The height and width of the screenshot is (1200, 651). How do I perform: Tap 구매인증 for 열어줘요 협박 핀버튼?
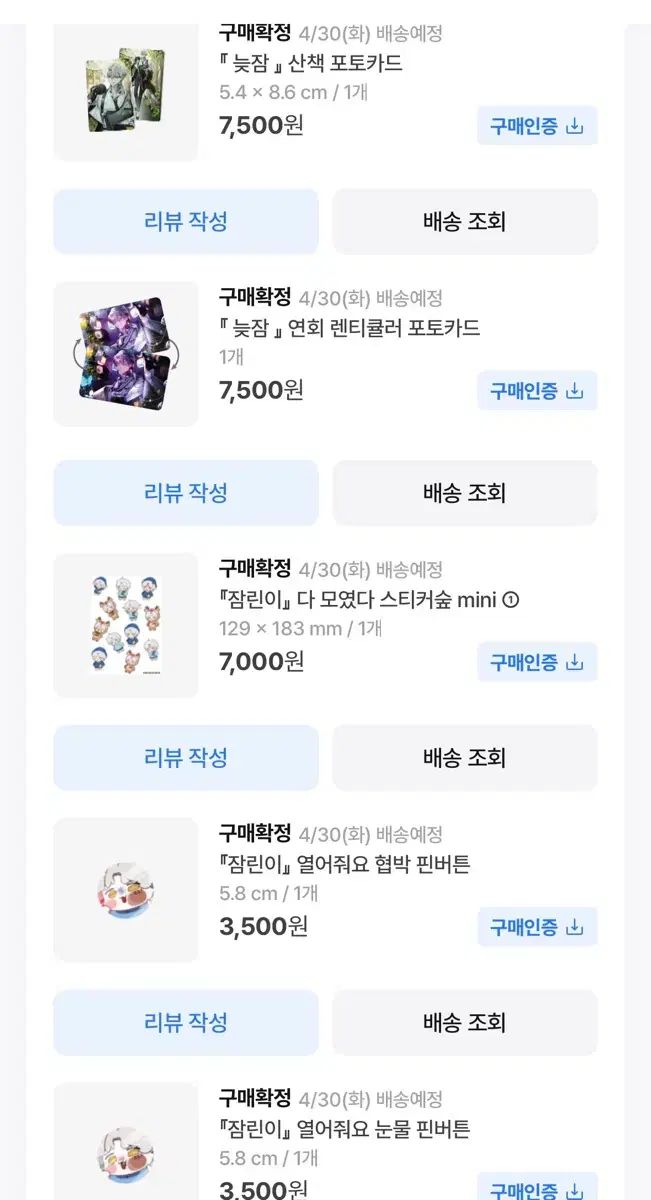pyautogui.click(x=537, y=927)
